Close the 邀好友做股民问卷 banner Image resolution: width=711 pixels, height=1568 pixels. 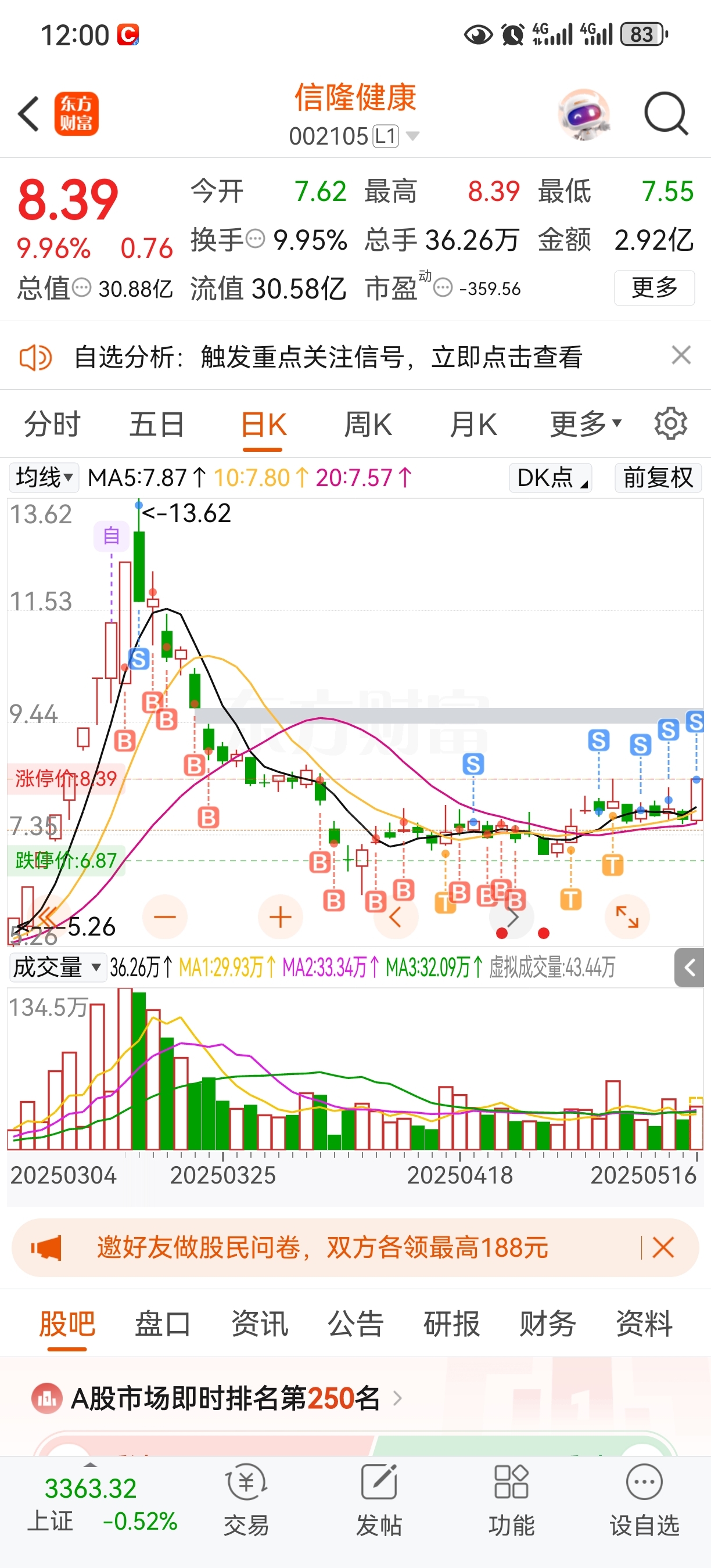[663, 1247]
